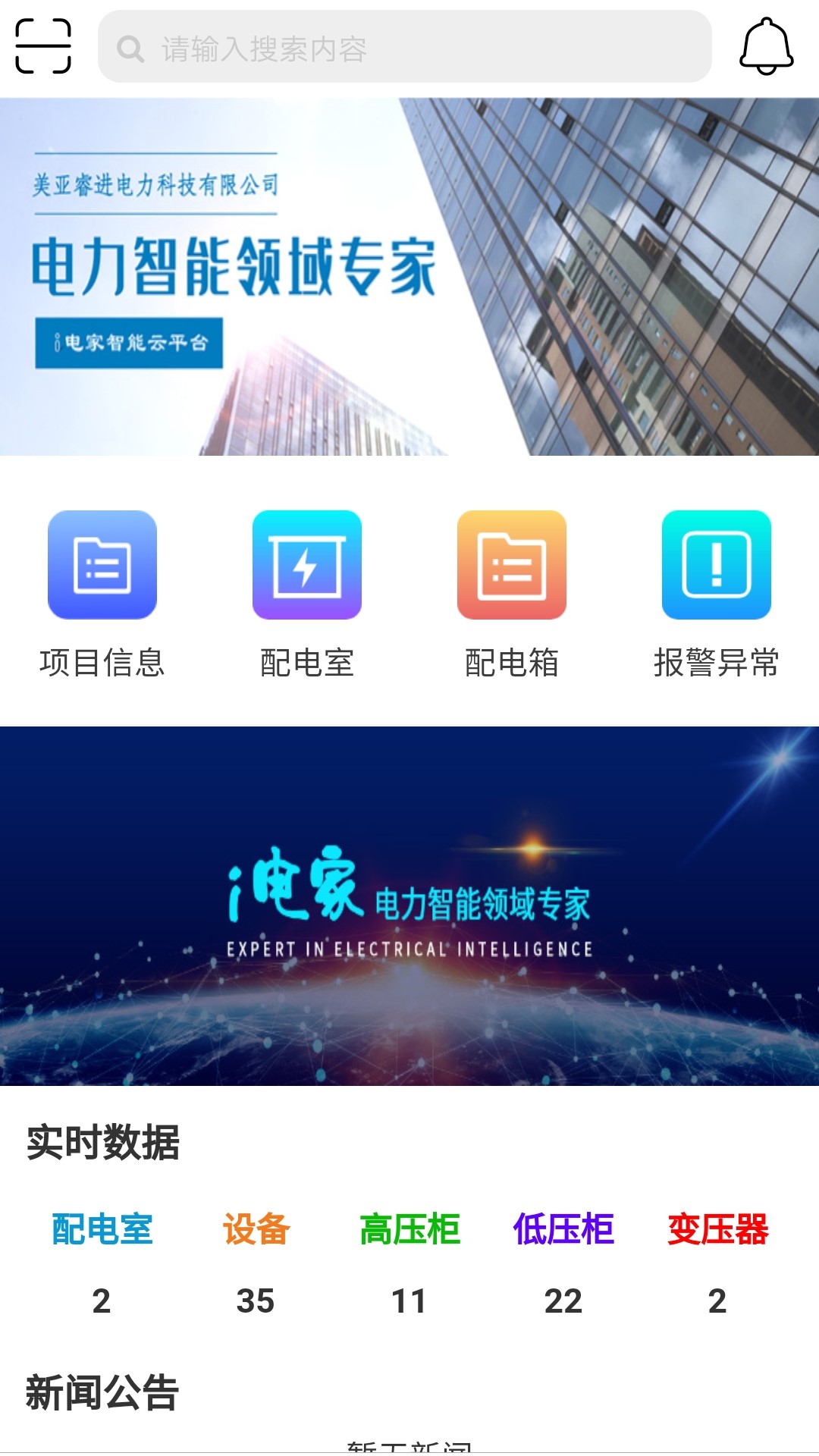The height and width of the screenshot is (1456, 819).
Task: Open the 电力智能领域专家 top banner
Action: (409, 277)
